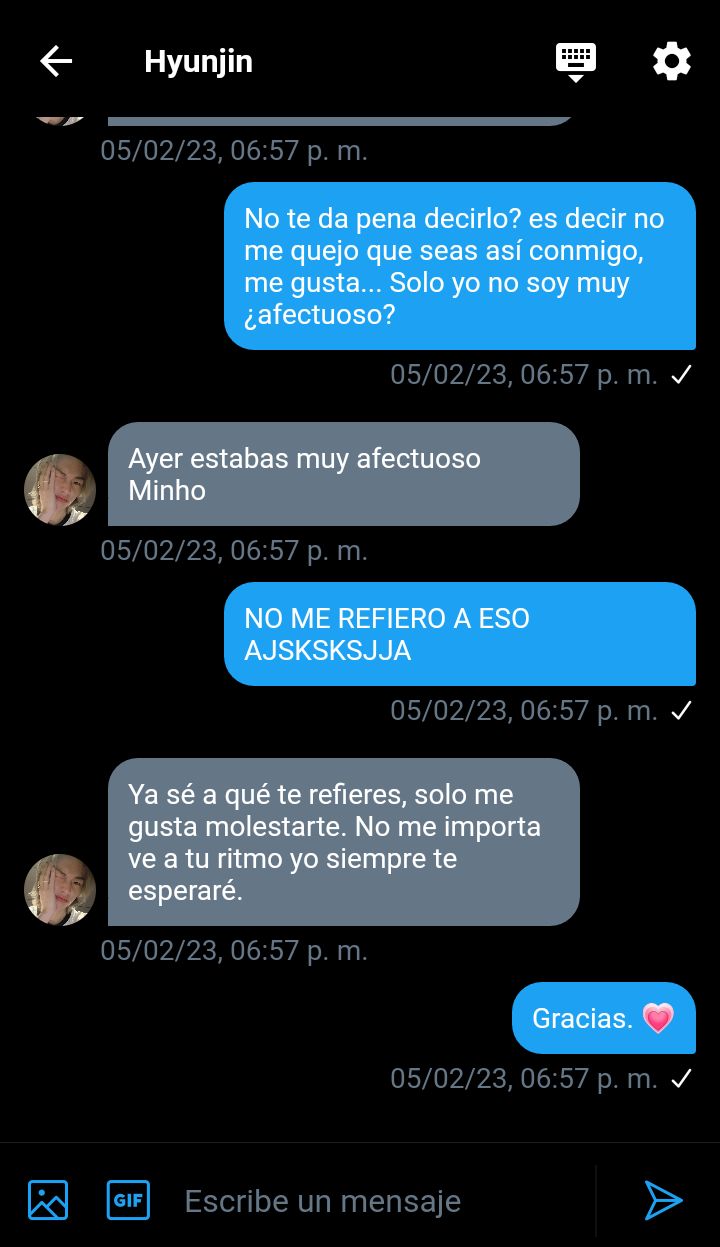Screen dimensions: 720x1247
Task: Open the chat settings gear
Action: click(x=672, y=62)
